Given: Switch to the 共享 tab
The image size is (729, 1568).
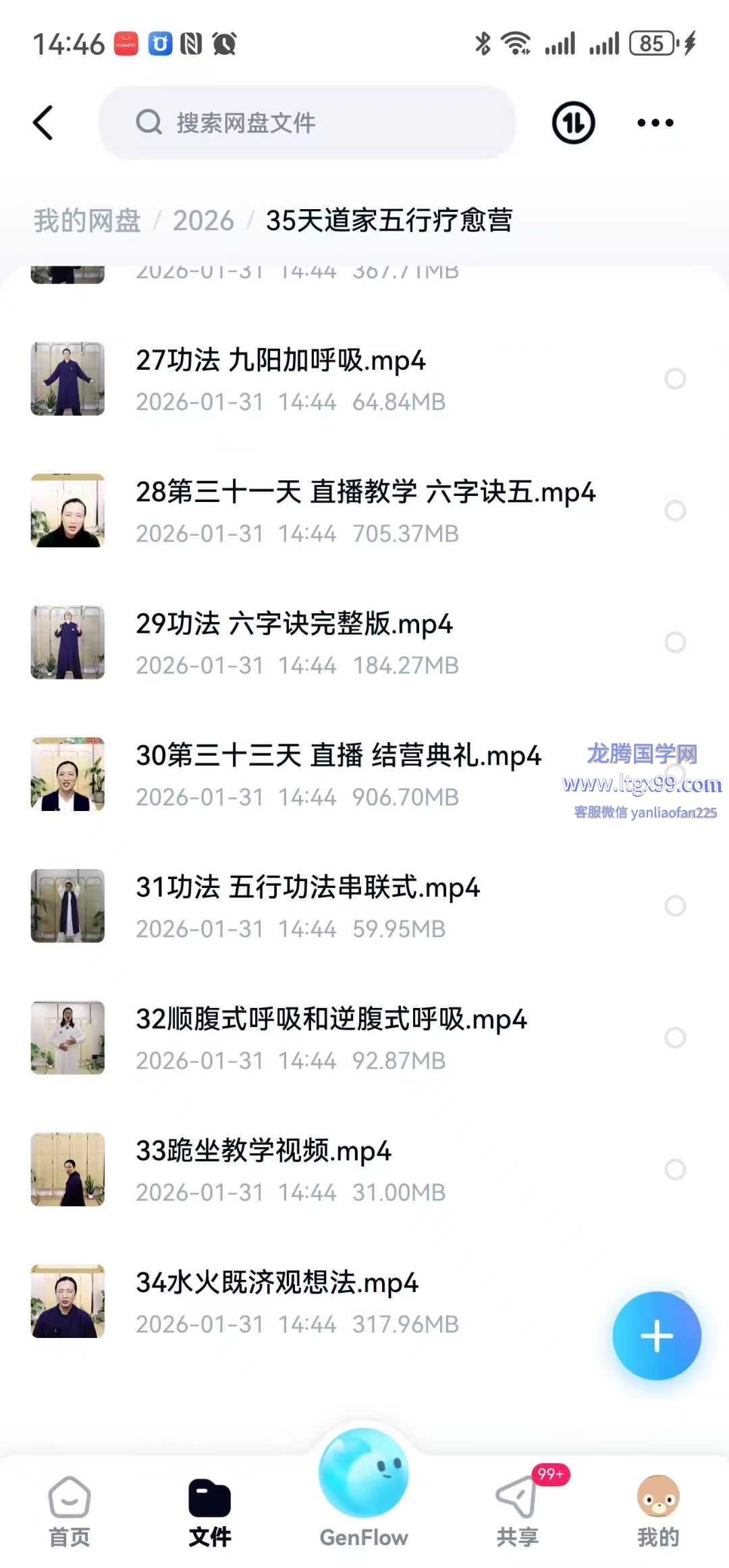Looking at the screenshot, I should [x=518, y=1511].
